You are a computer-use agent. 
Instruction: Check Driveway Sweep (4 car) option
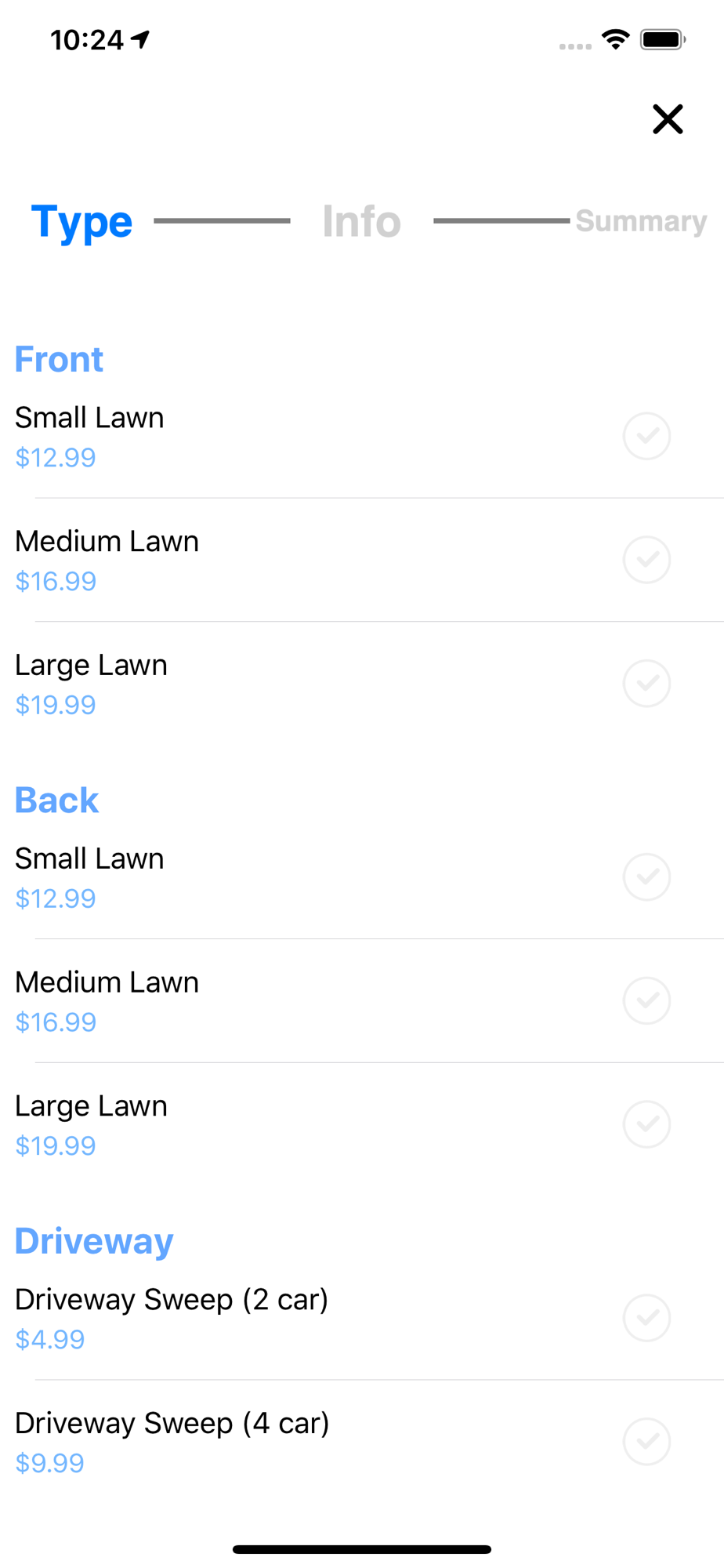pyautogui.click(x=646, y=1442)
